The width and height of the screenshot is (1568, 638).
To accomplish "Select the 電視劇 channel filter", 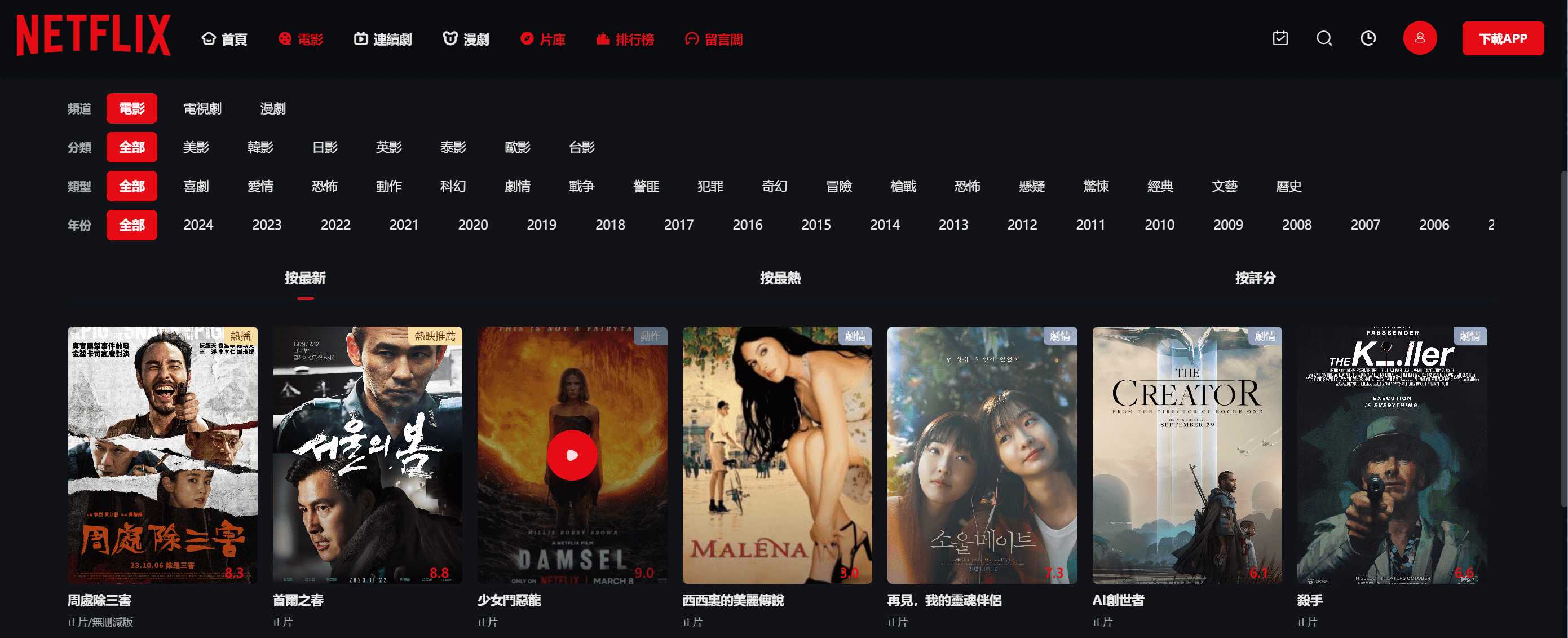I will click(202, 108).
